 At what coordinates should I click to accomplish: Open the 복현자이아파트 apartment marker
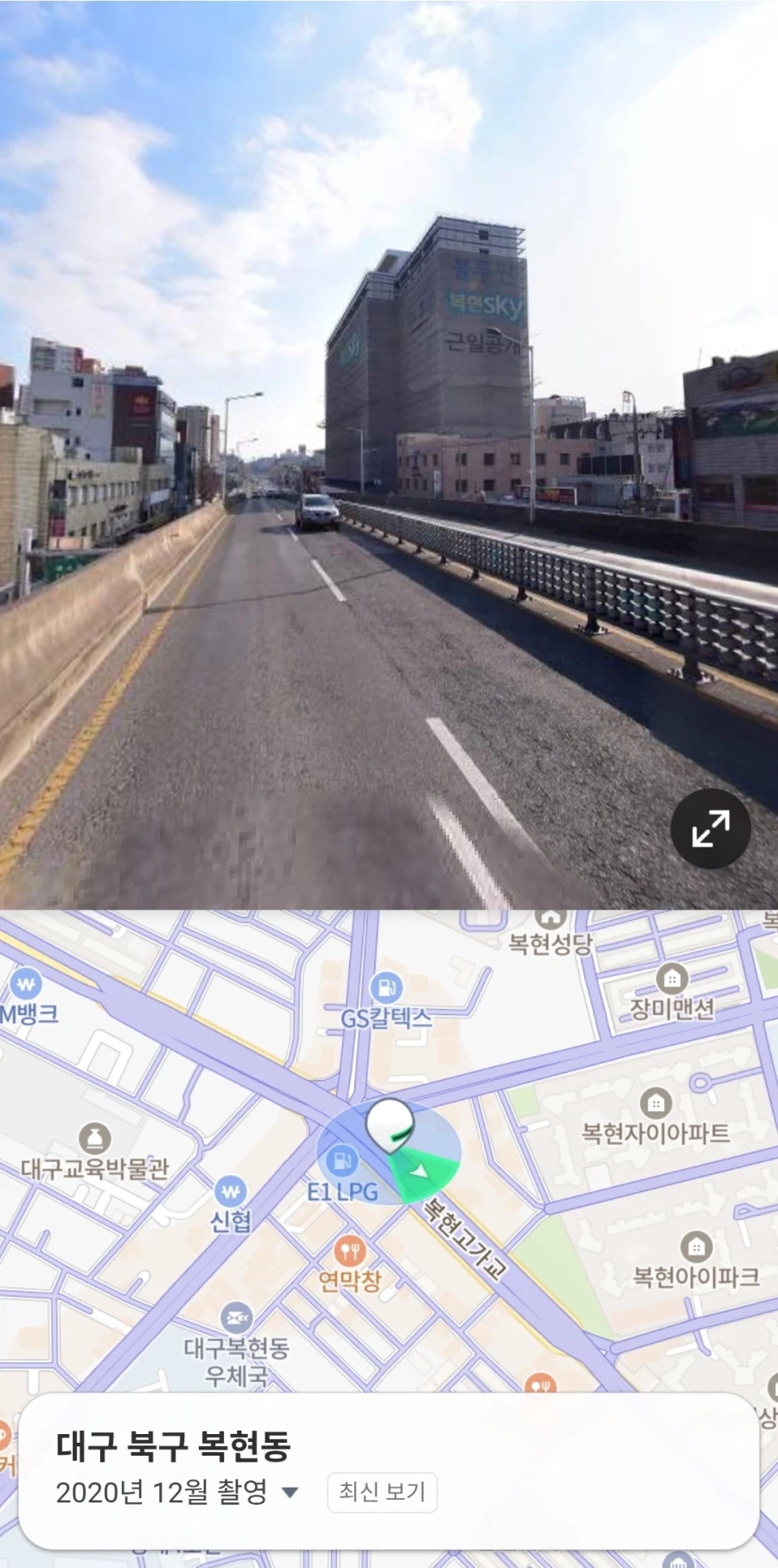click(x=655, y=1103)
